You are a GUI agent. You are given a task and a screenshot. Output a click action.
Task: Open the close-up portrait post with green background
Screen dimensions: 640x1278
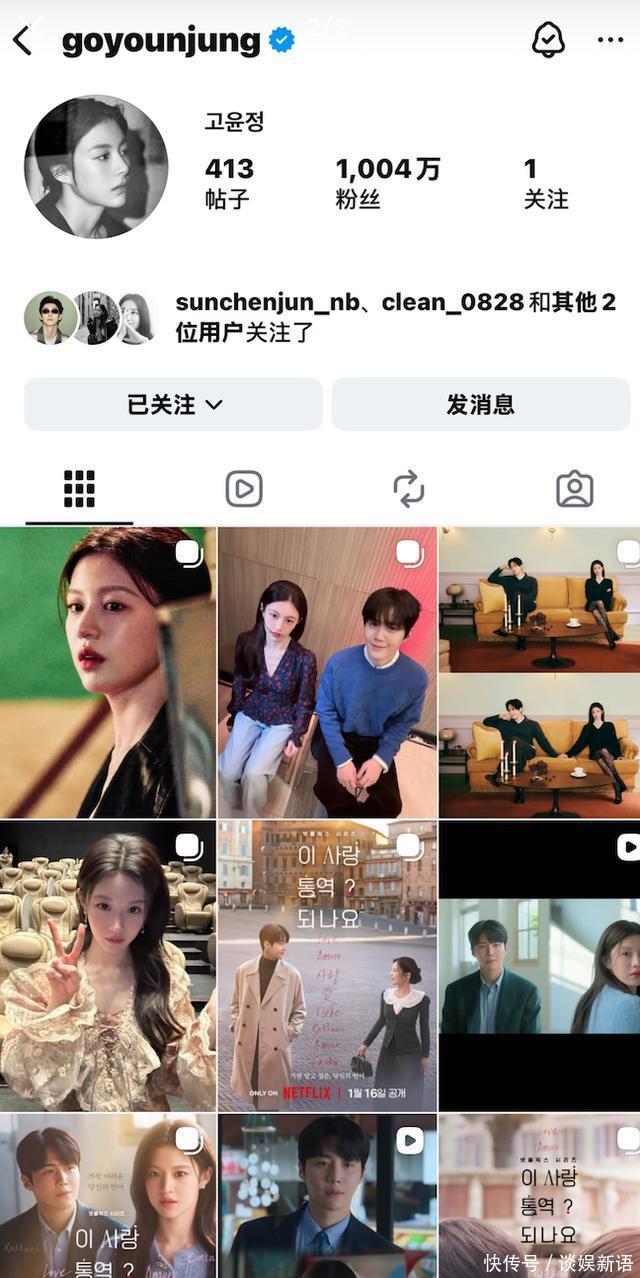pyautogui.click(x=107, y=672)
